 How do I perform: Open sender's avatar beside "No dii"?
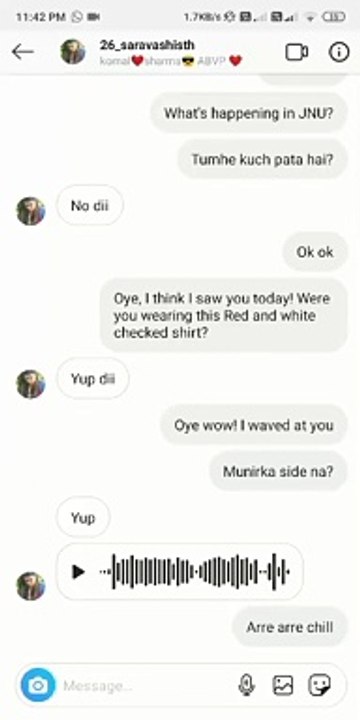tap(31, 211)
